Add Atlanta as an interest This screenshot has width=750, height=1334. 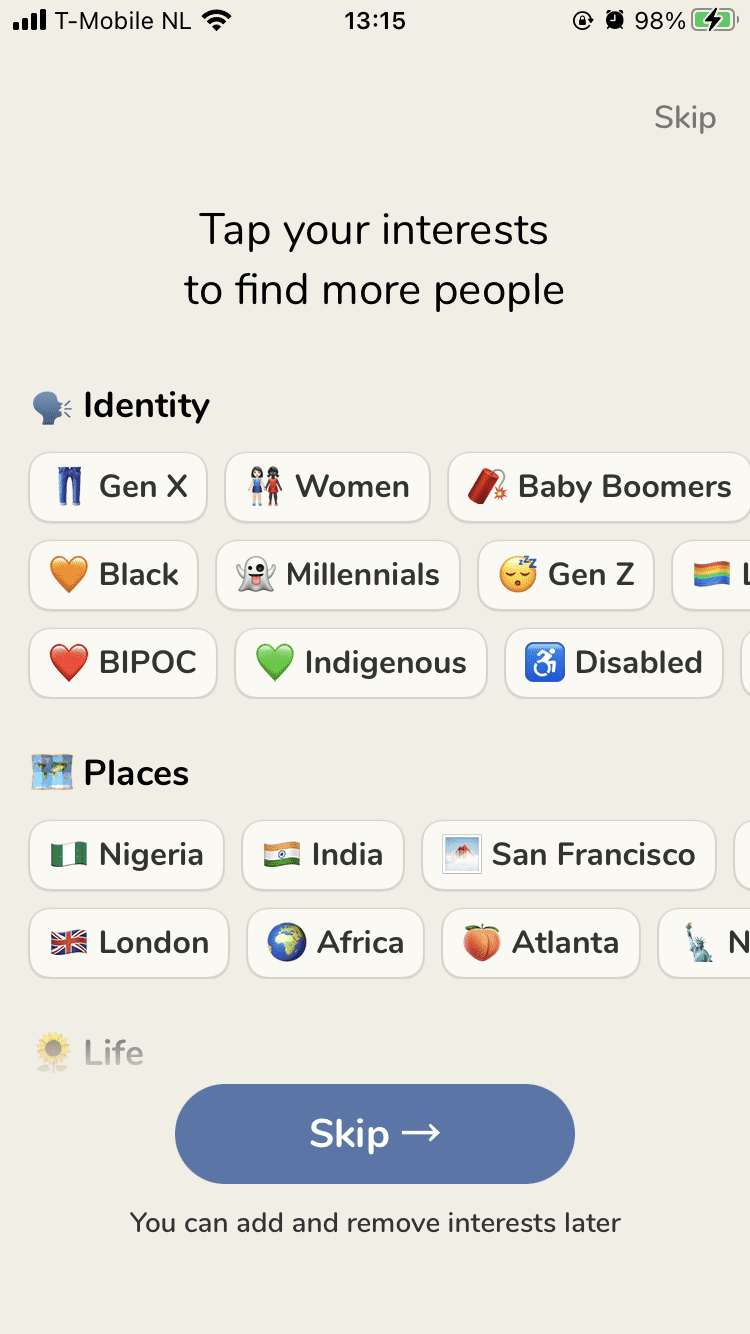(x=541, y=943)
